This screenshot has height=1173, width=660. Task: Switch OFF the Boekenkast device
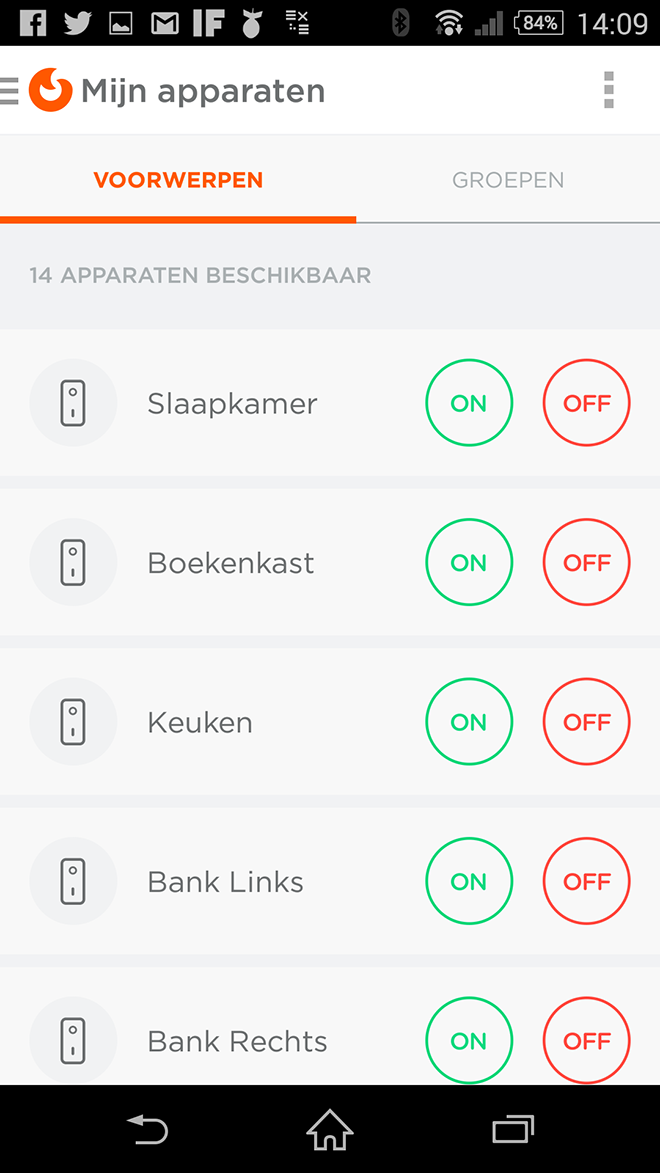click(x=587, y=562)
